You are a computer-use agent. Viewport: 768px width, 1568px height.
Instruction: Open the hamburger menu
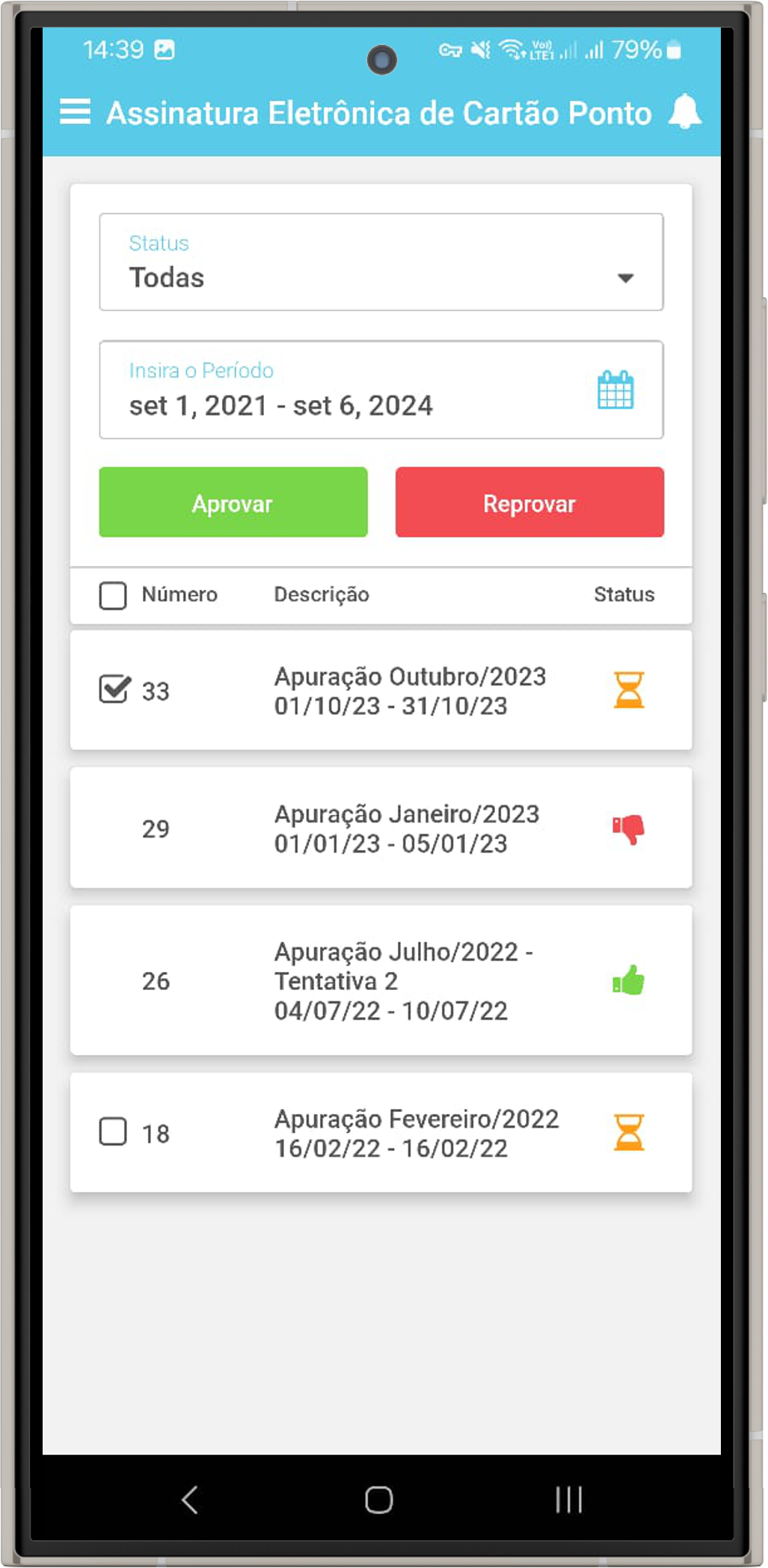tap(75, 112)
